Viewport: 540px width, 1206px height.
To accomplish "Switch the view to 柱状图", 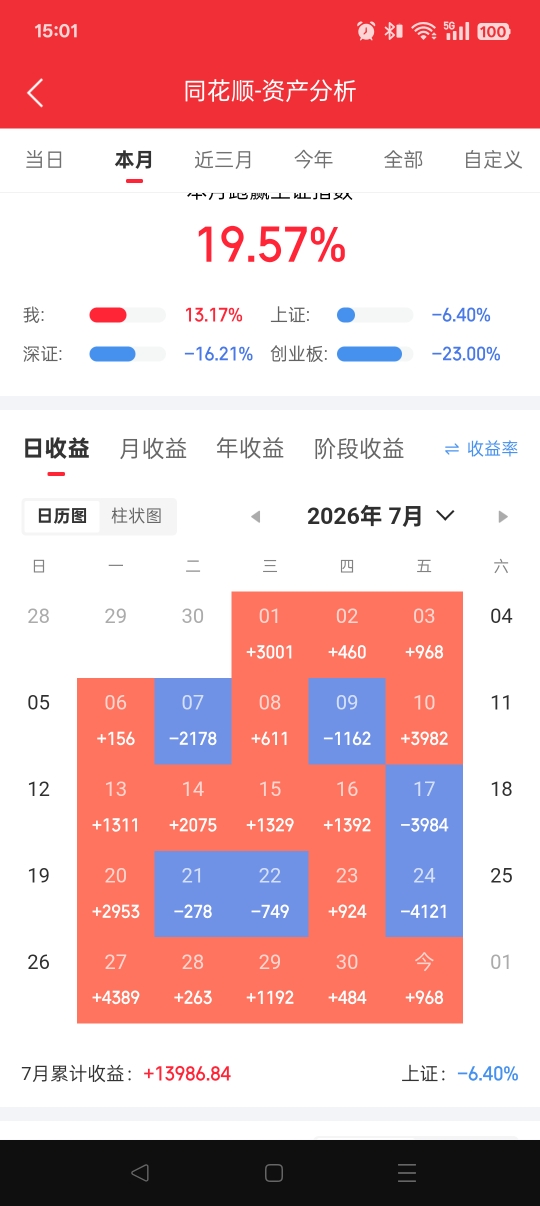I will [x=137, y=516].
